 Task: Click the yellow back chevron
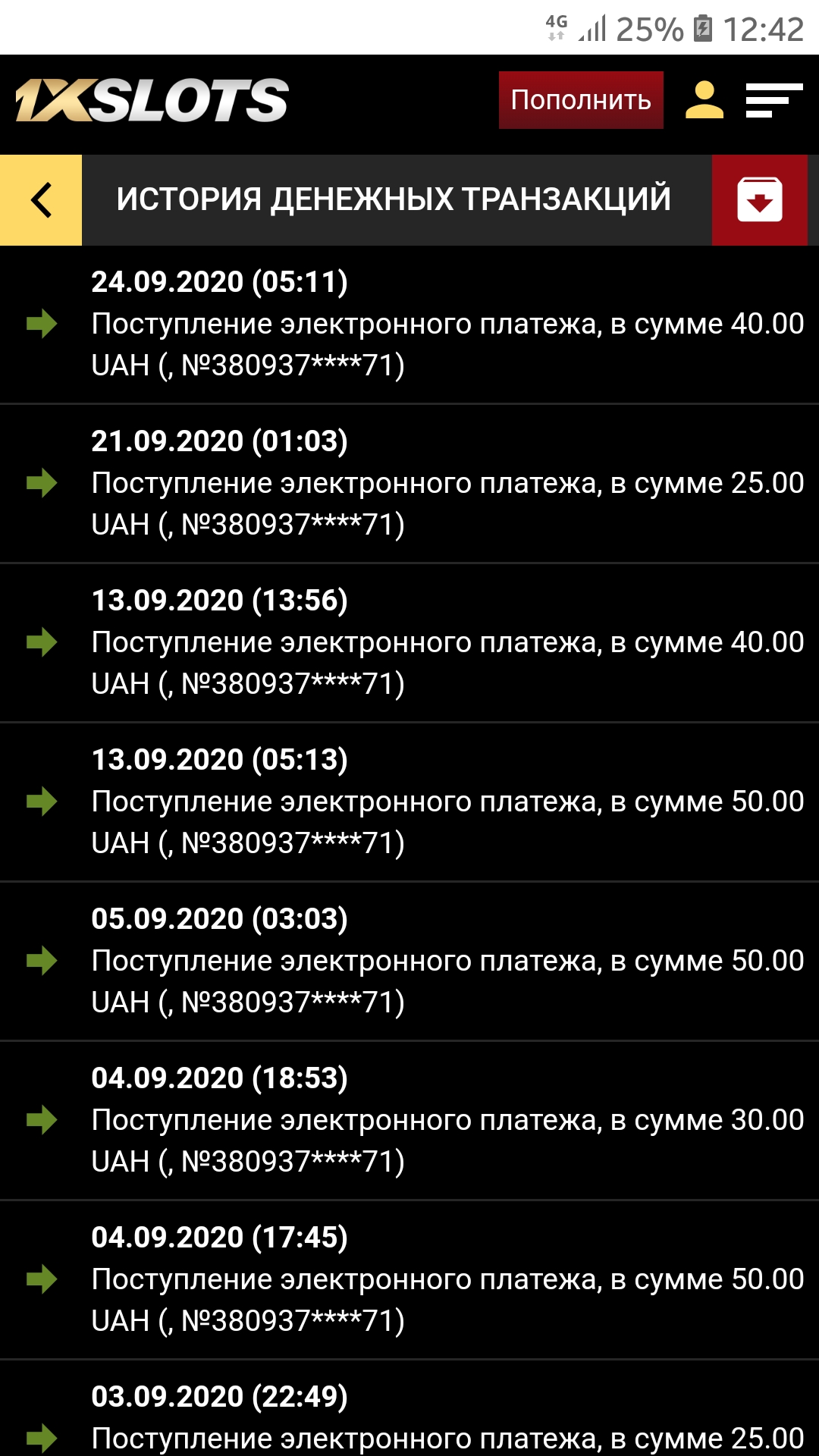coord(39,200)
